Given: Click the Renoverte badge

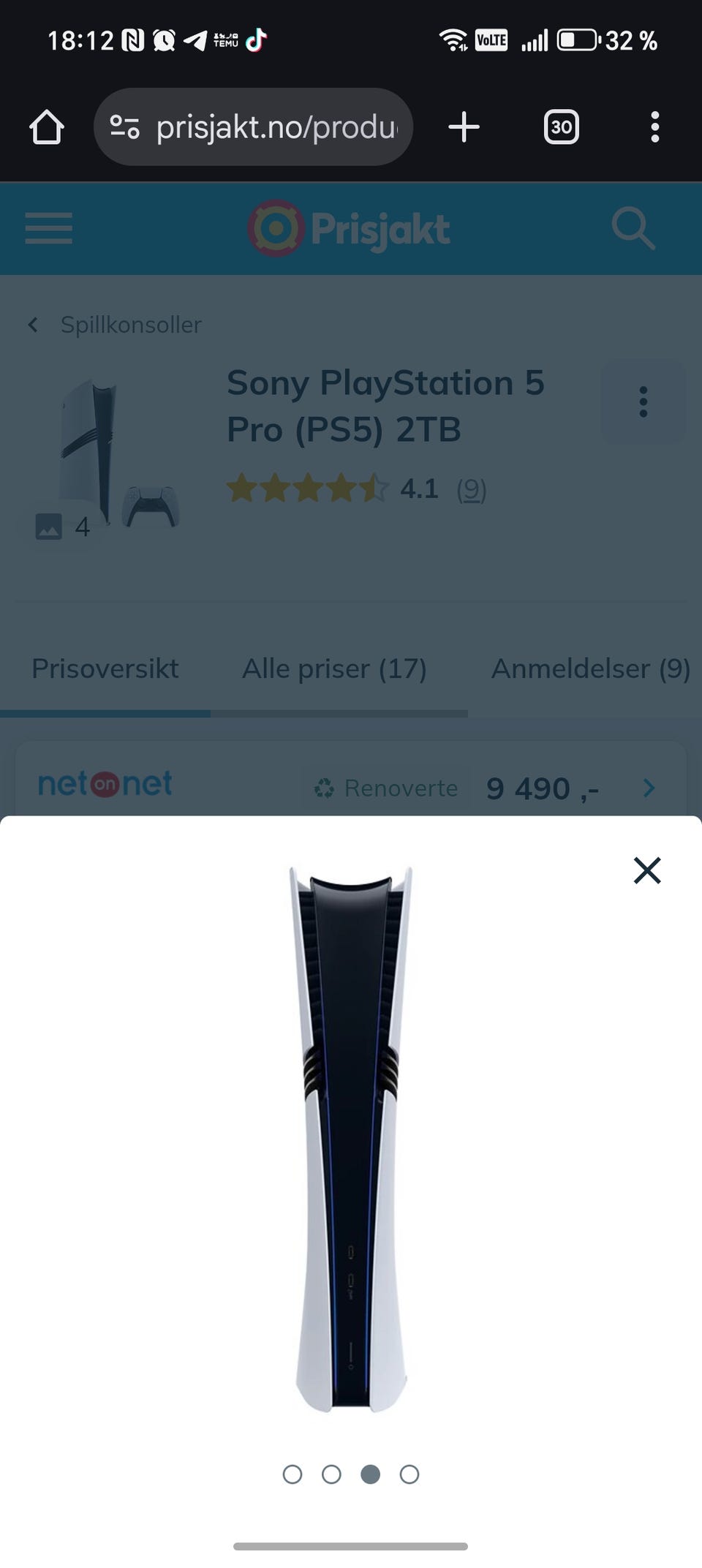Looking at the screenshot, I should tap(385, 788).
